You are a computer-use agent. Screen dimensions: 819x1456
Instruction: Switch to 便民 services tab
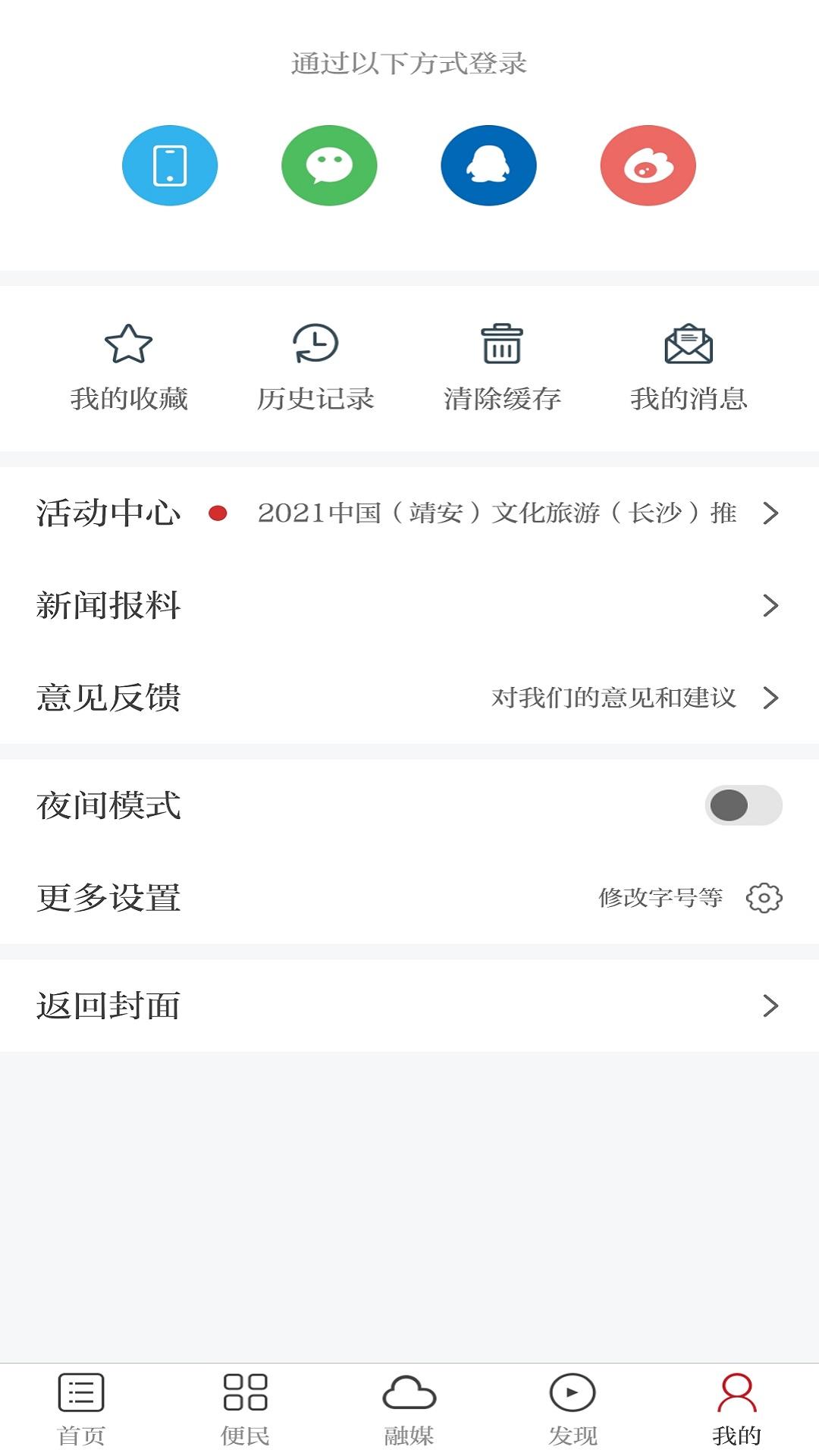pos(245,1410)
